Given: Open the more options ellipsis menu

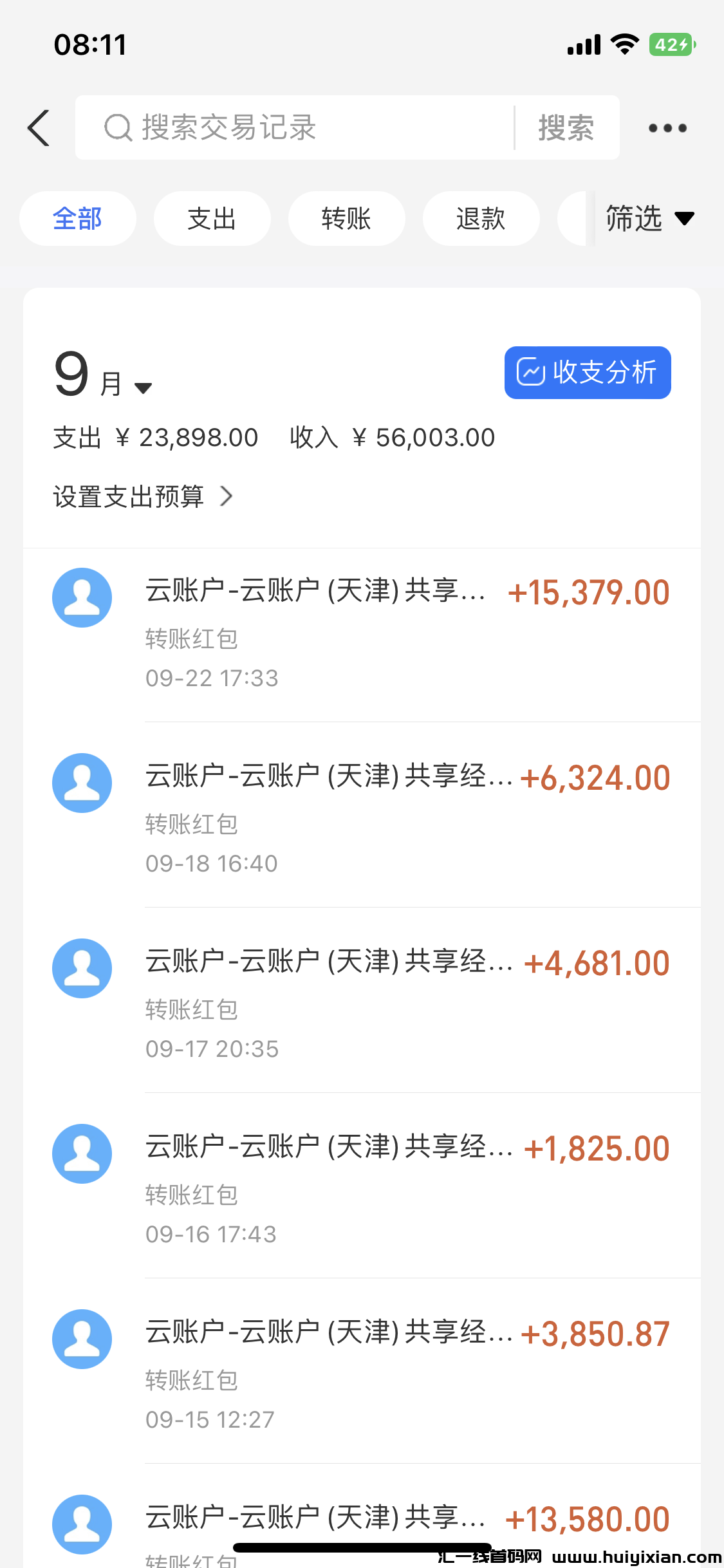Looking at the screenshot, I should click(x=667, y=127).
